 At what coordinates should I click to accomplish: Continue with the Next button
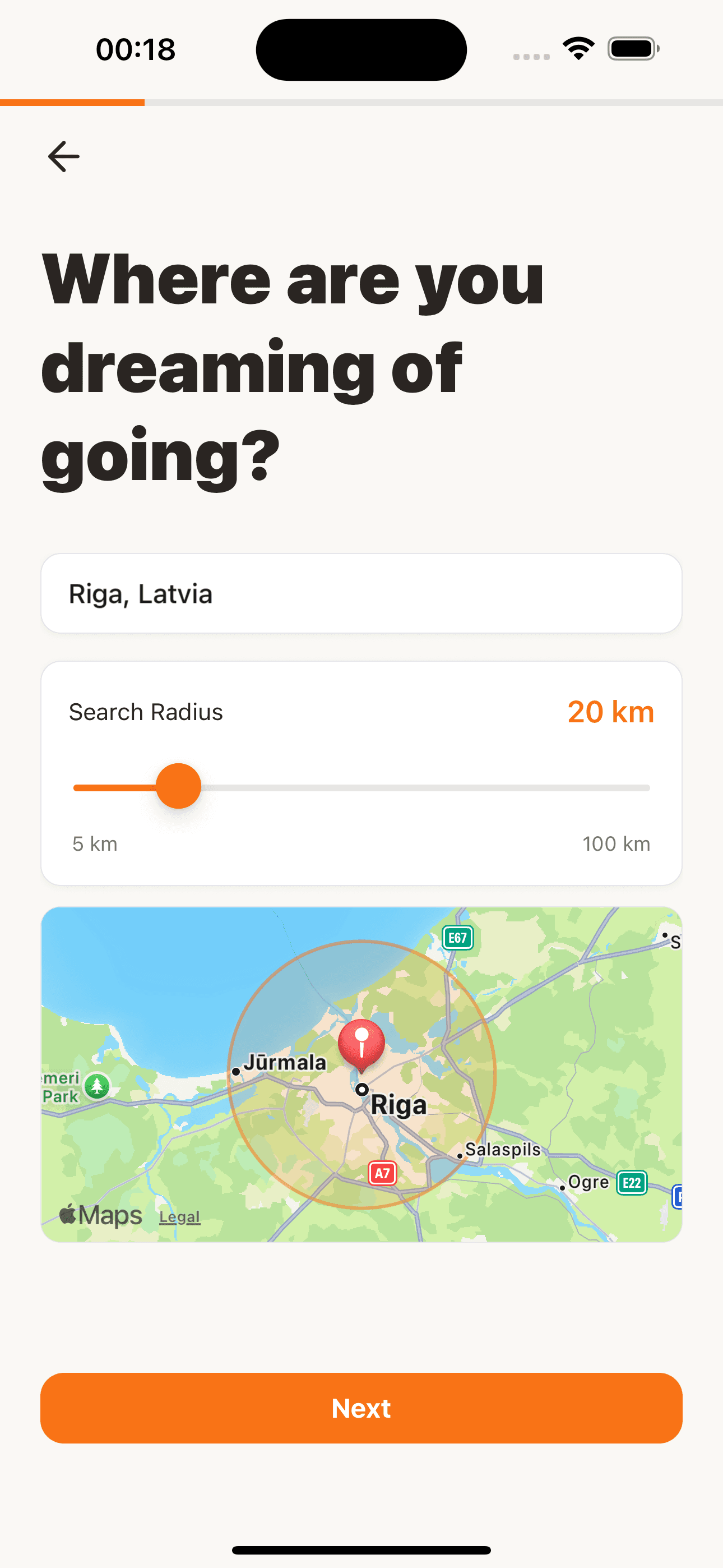point(361,1408)
